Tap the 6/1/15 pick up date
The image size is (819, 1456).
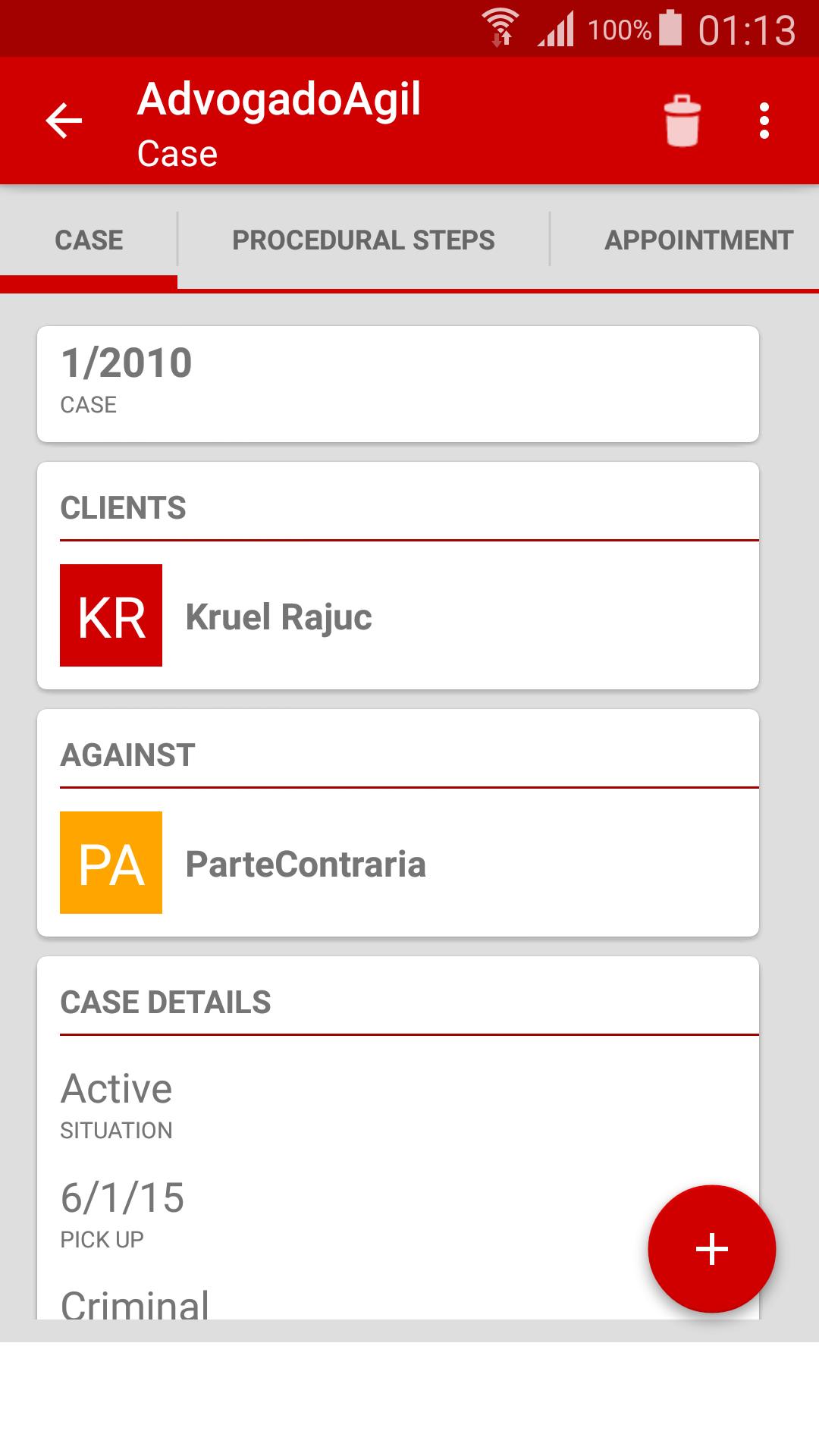pyautogui.click(x=124, y=1197)
